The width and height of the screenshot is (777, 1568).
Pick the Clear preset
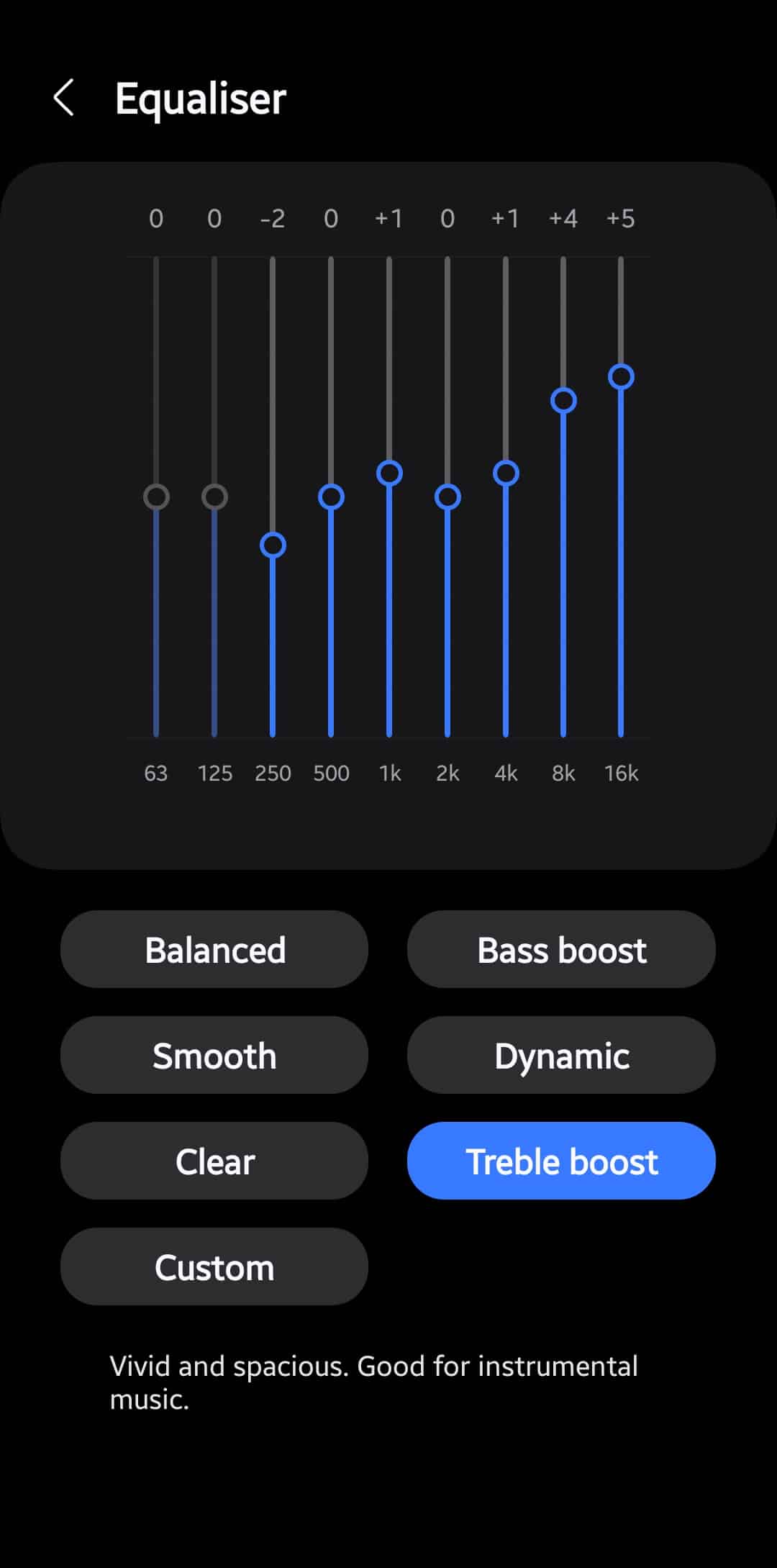(x=214, y=1161)
